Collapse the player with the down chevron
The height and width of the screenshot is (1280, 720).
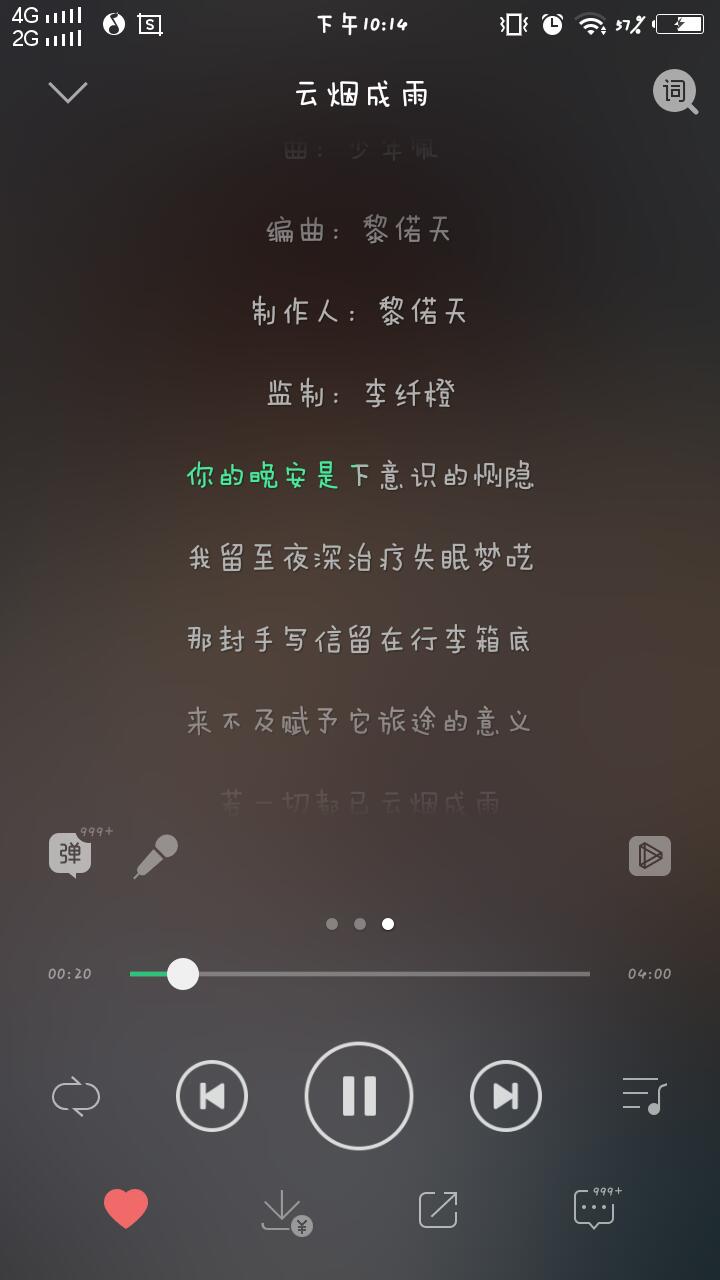click(x=68, y=93)
